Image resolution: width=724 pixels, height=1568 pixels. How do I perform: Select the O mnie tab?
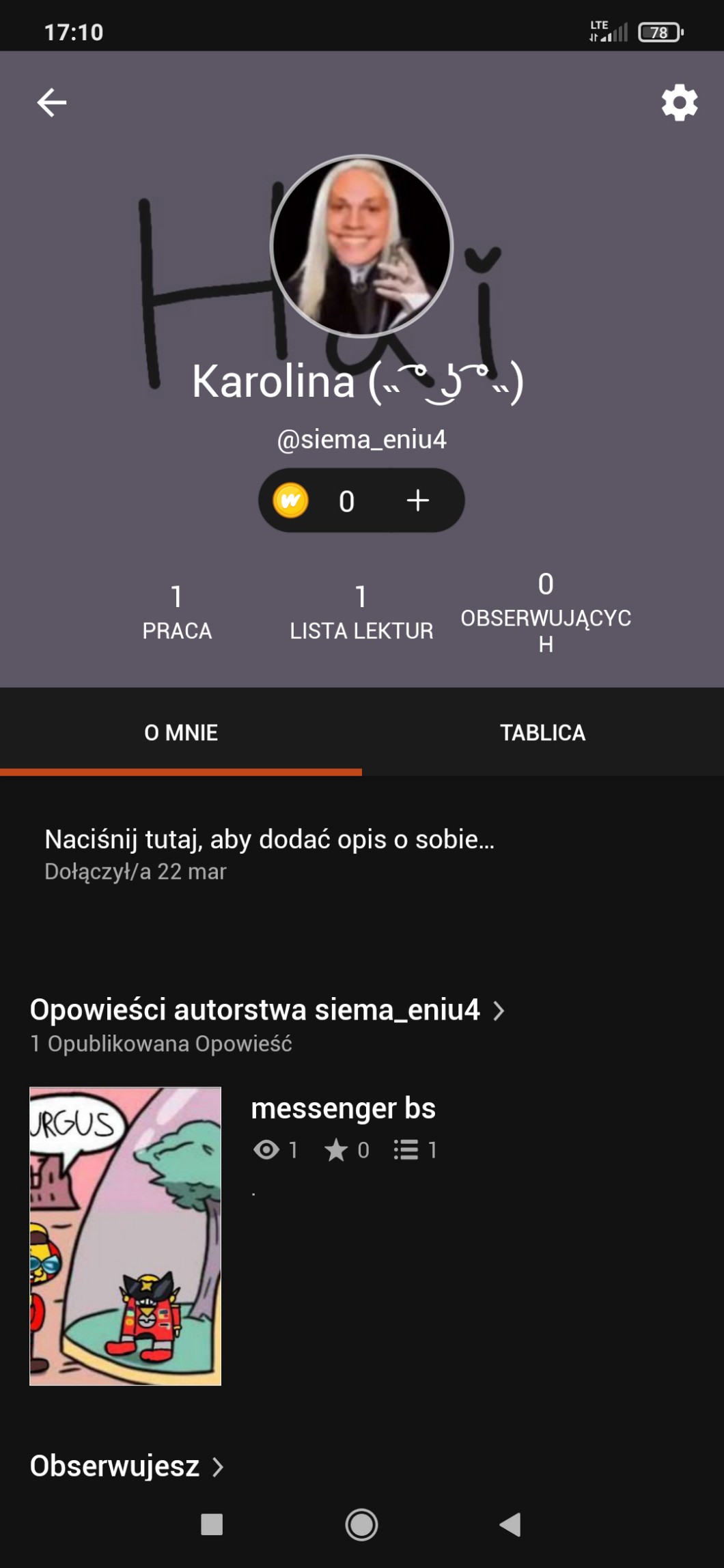181,733
